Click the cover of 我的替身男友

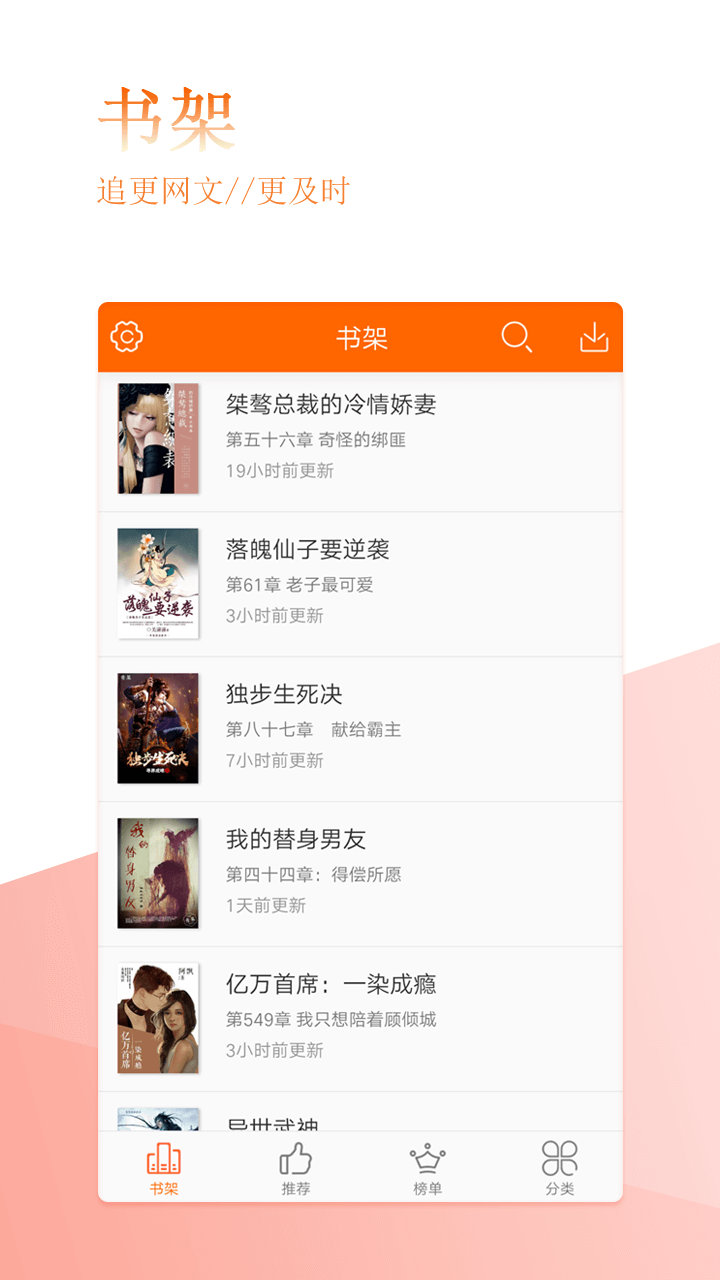160,872
